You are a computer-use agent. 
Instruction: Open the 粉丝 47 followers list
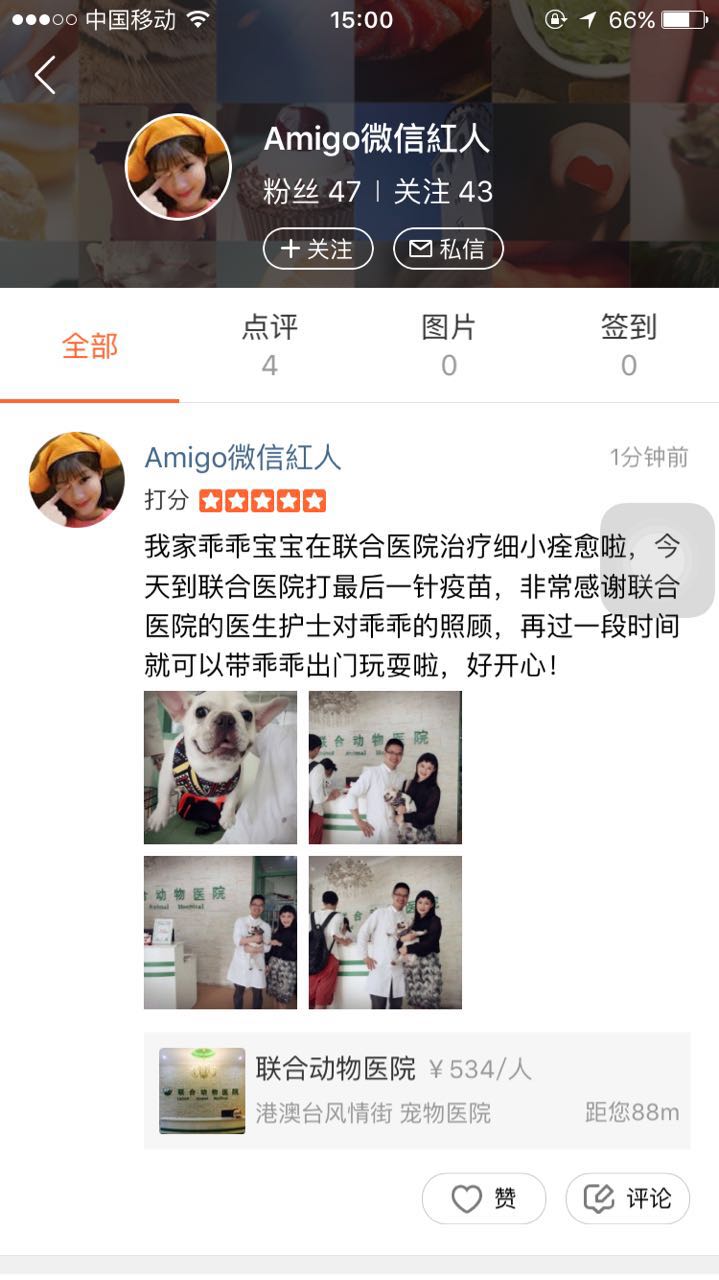[x=312, y=191]
